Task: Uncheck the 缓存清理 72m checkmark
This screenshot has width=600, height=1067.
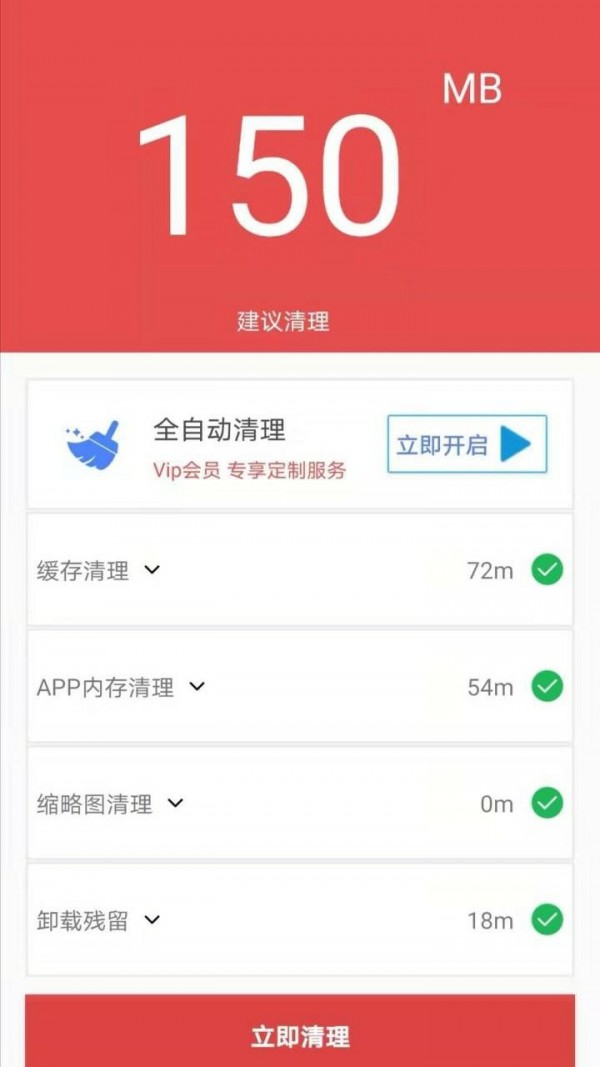Action: (546, 570)
